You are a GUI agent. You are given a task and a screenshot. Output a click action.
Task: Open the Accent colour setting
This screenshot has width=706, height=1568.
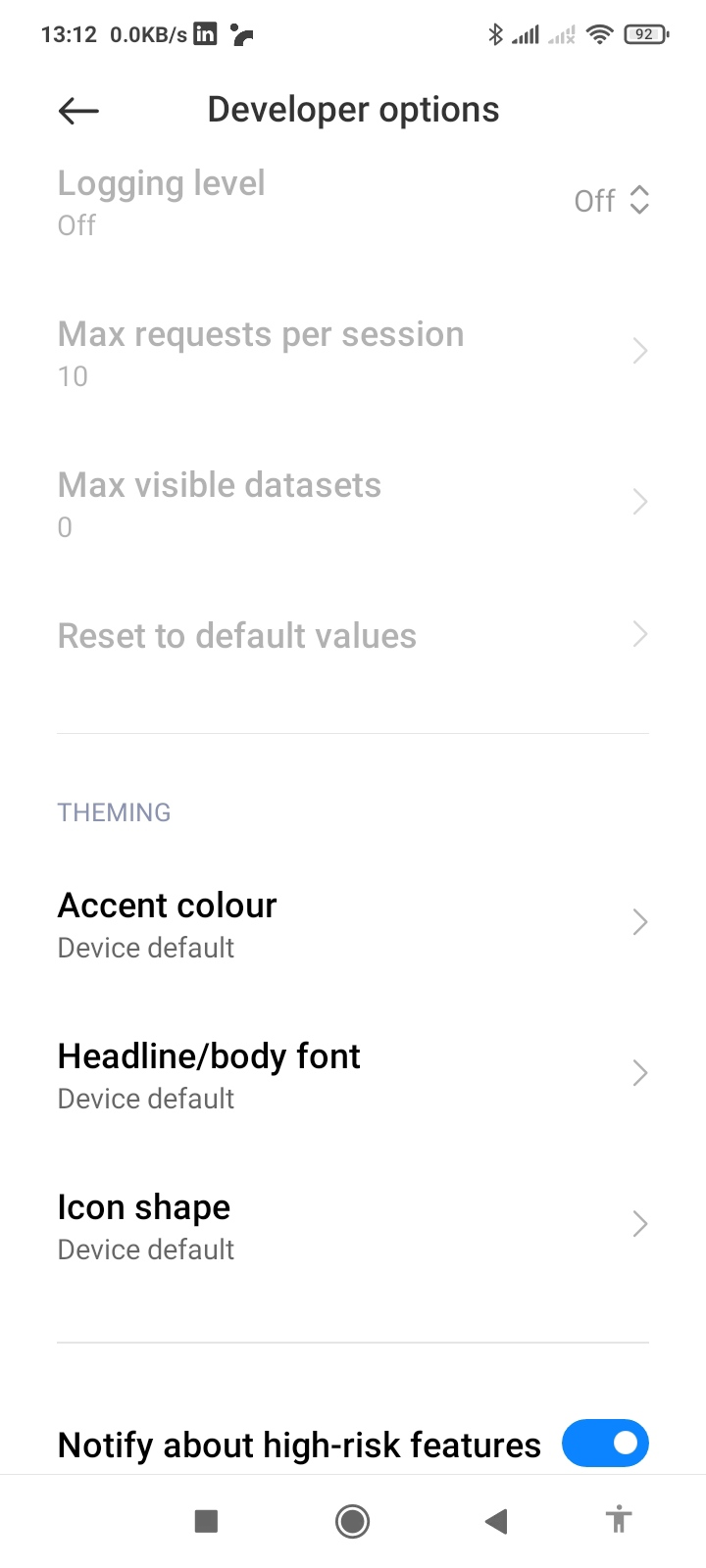click(x=353, y=923)
